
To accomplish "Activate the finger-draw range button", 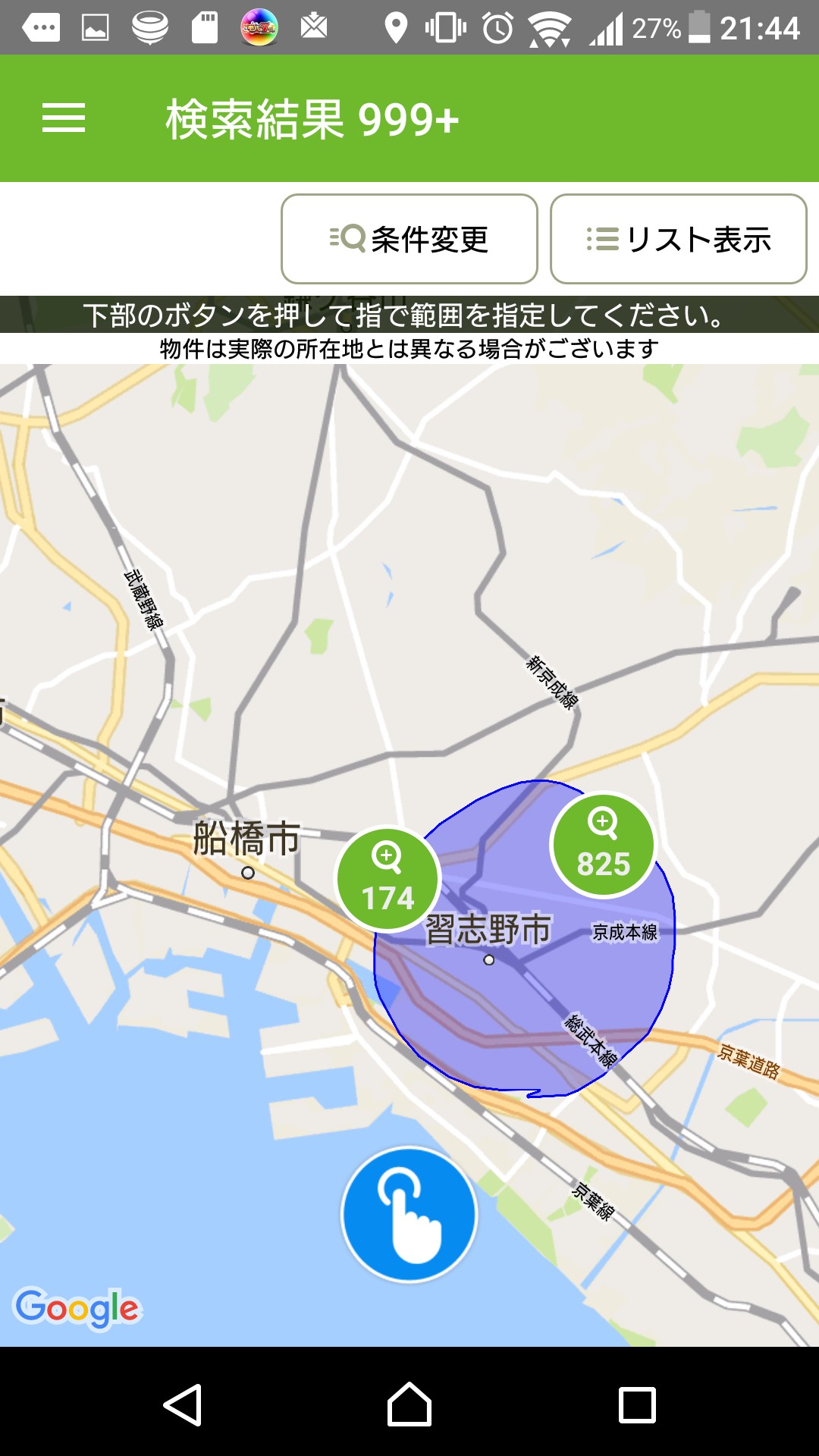I will click(409, 1214).
